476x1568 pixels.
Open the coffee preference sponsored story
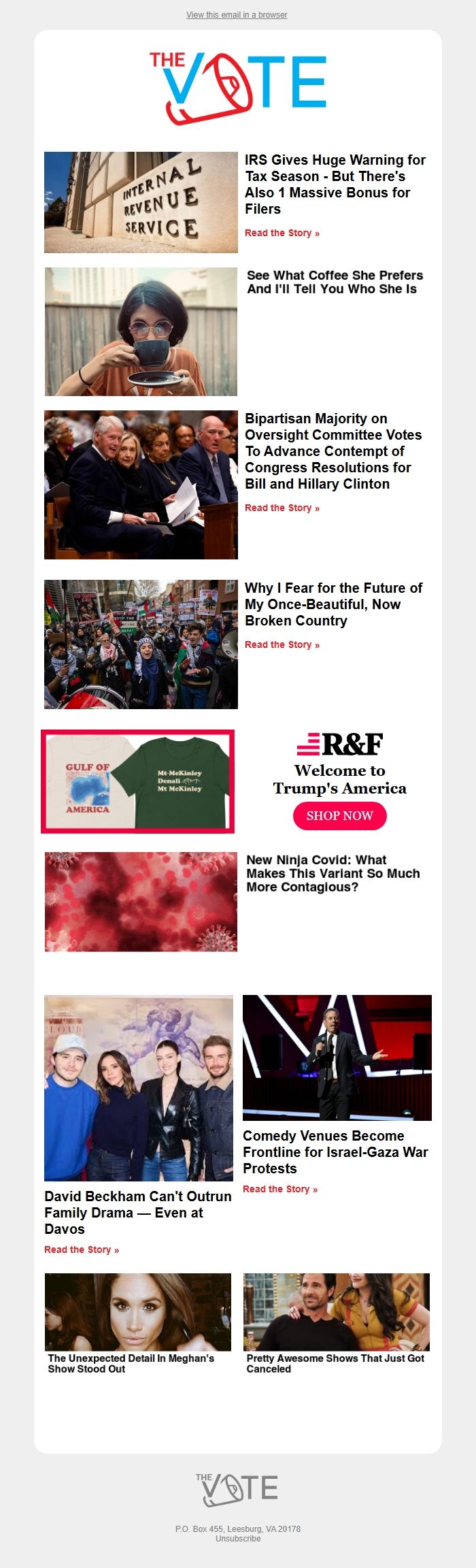coord(335,282)
